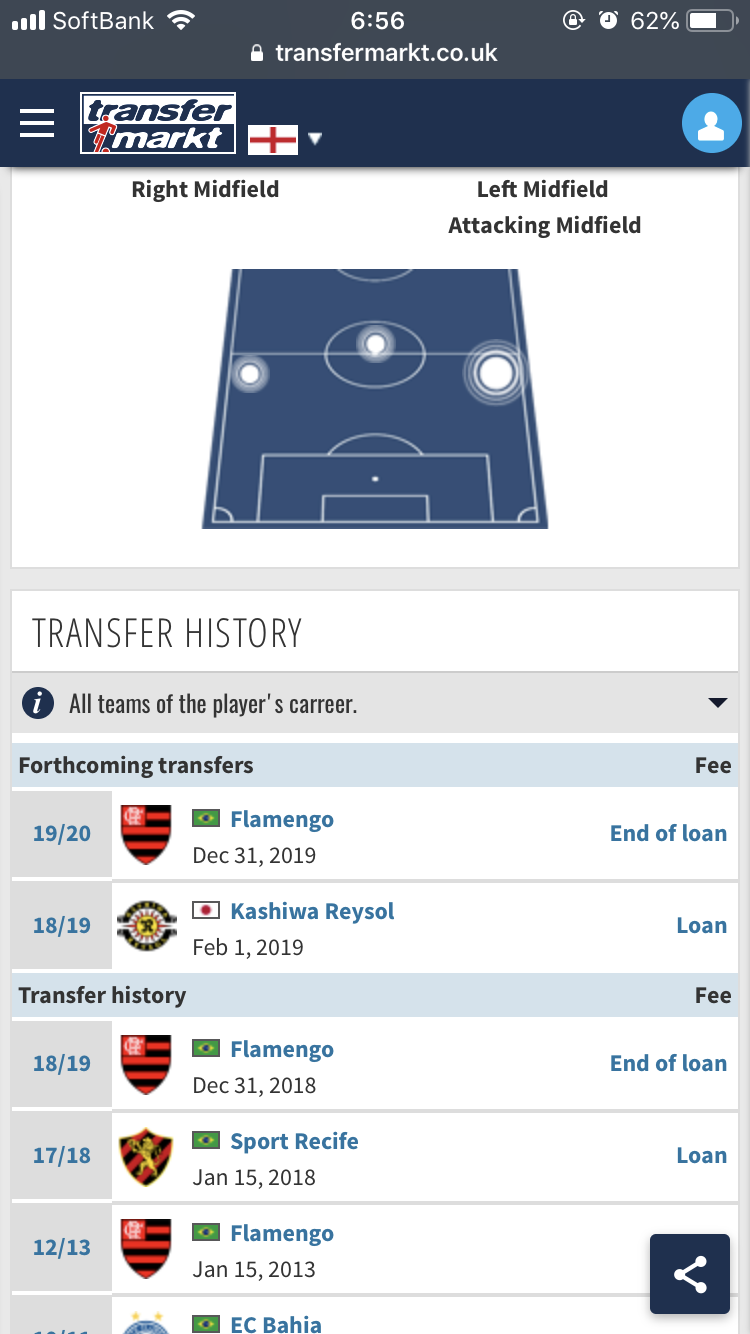View the Loan details for Sport Recife
The image size is (750, 1334).
(x=701, y=1155)
